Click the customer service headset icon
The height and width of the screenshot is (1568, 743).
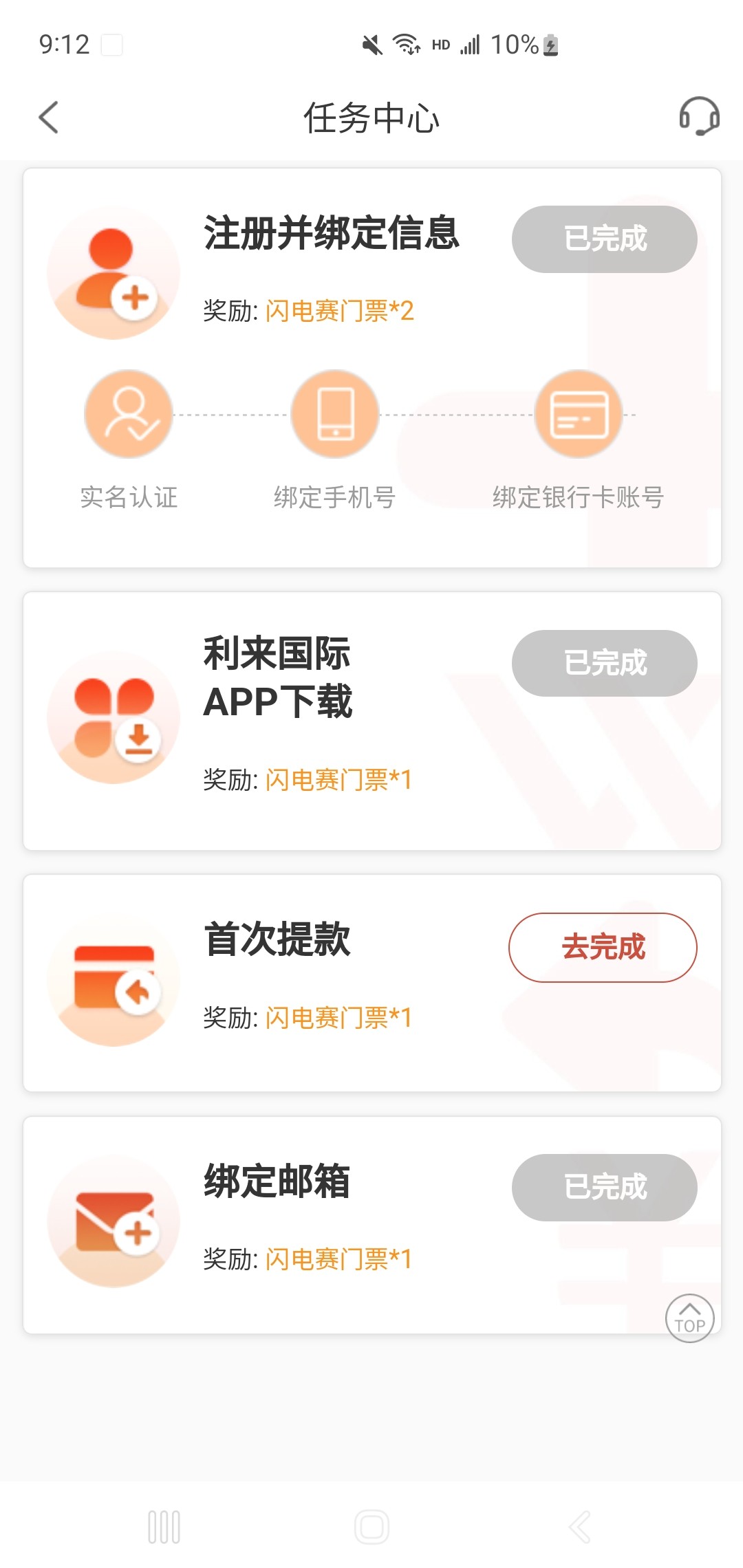tap(696, 118)
